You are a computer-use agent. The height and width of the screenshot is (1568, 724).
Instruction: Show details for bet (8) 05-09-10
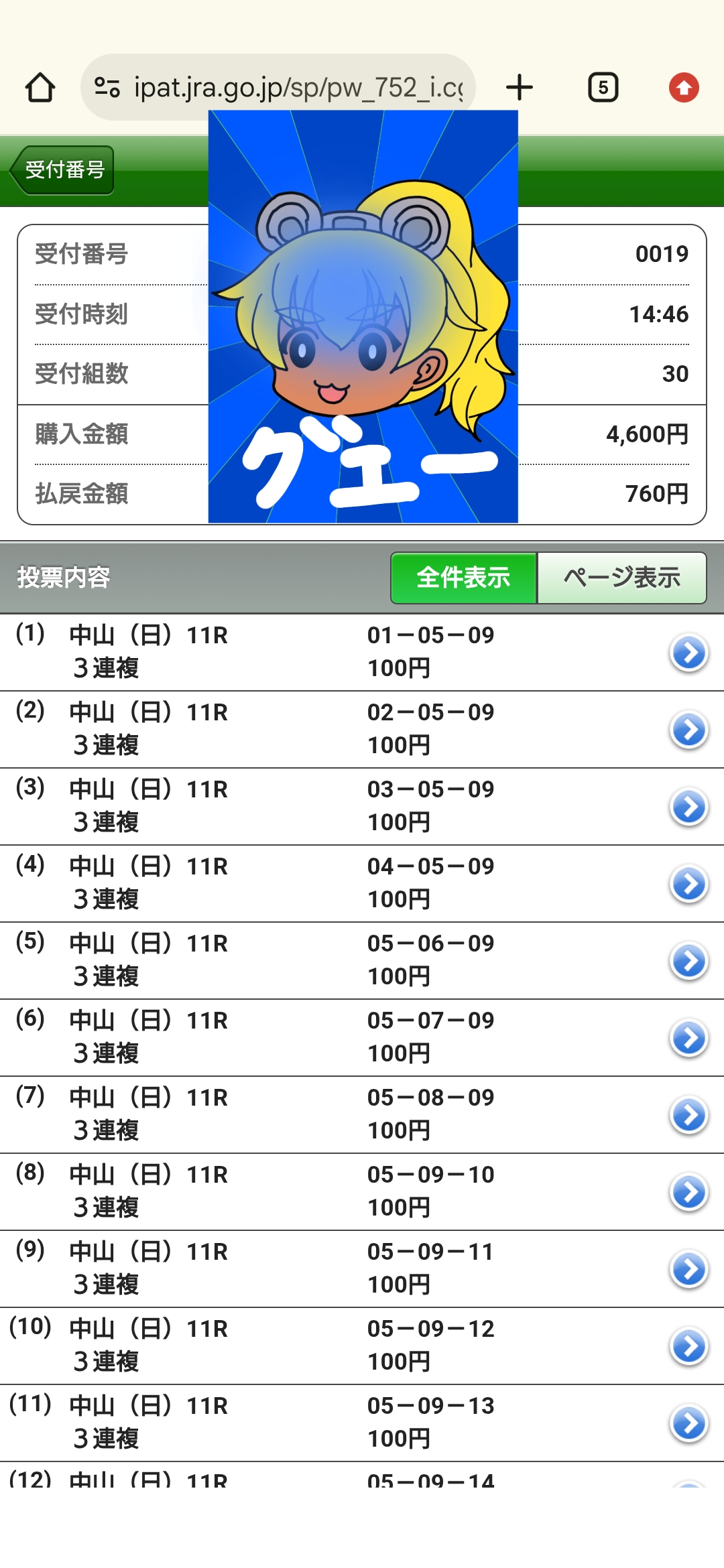(x=688, y=1192)
